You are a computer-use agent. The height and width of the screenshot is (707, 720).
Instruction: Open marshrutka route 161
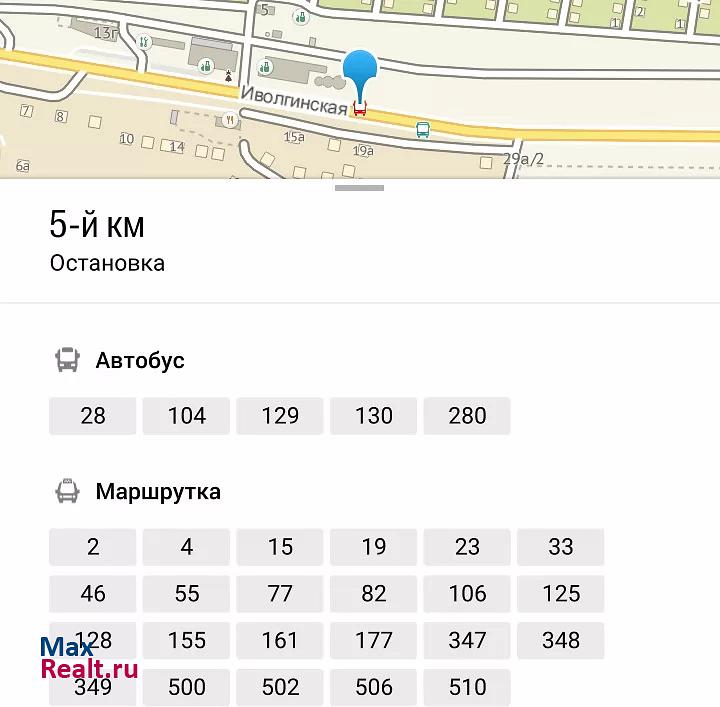[x=280, y=641]
